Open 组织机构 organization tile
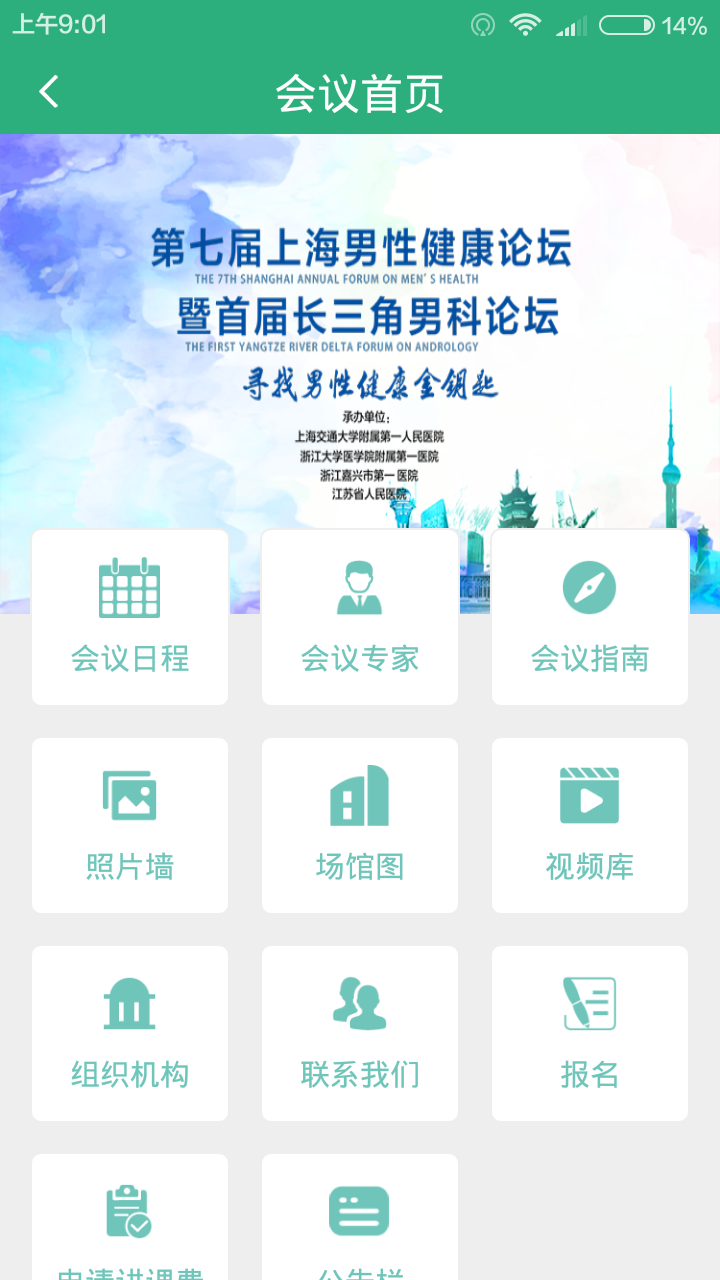 [x=130, y=1033]
